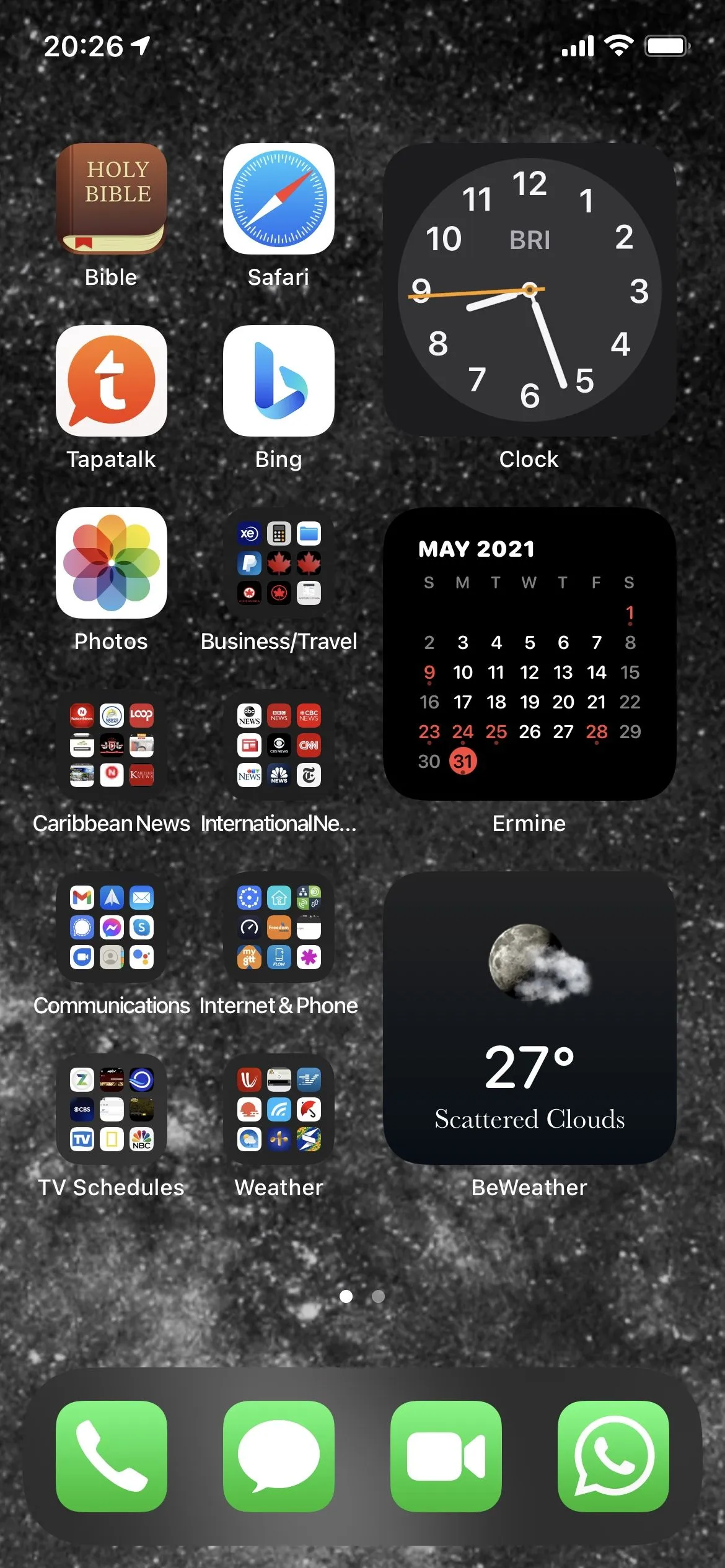725x1568 pixels.
Task: Launch the Bing app
Action: click(279, 381)
